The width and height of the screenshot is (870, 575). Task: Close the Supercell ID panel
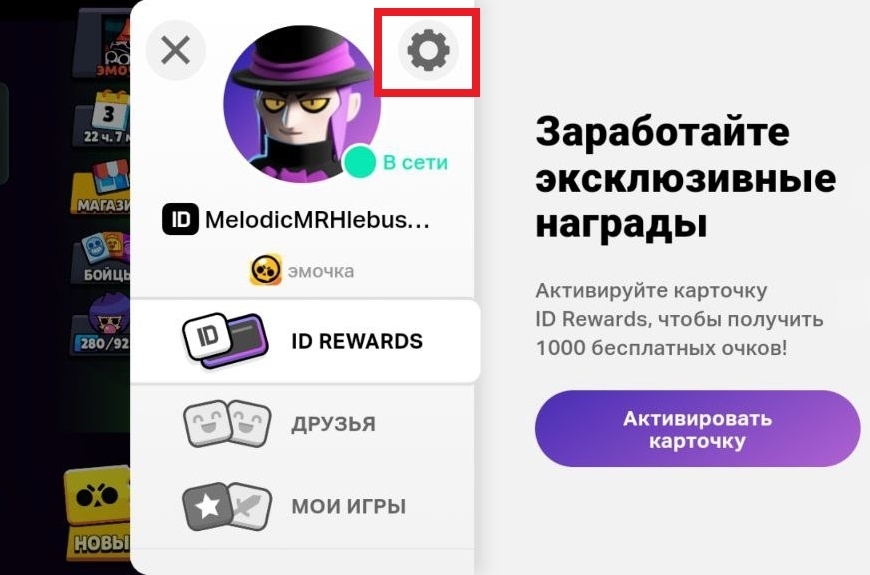[176, 50]
